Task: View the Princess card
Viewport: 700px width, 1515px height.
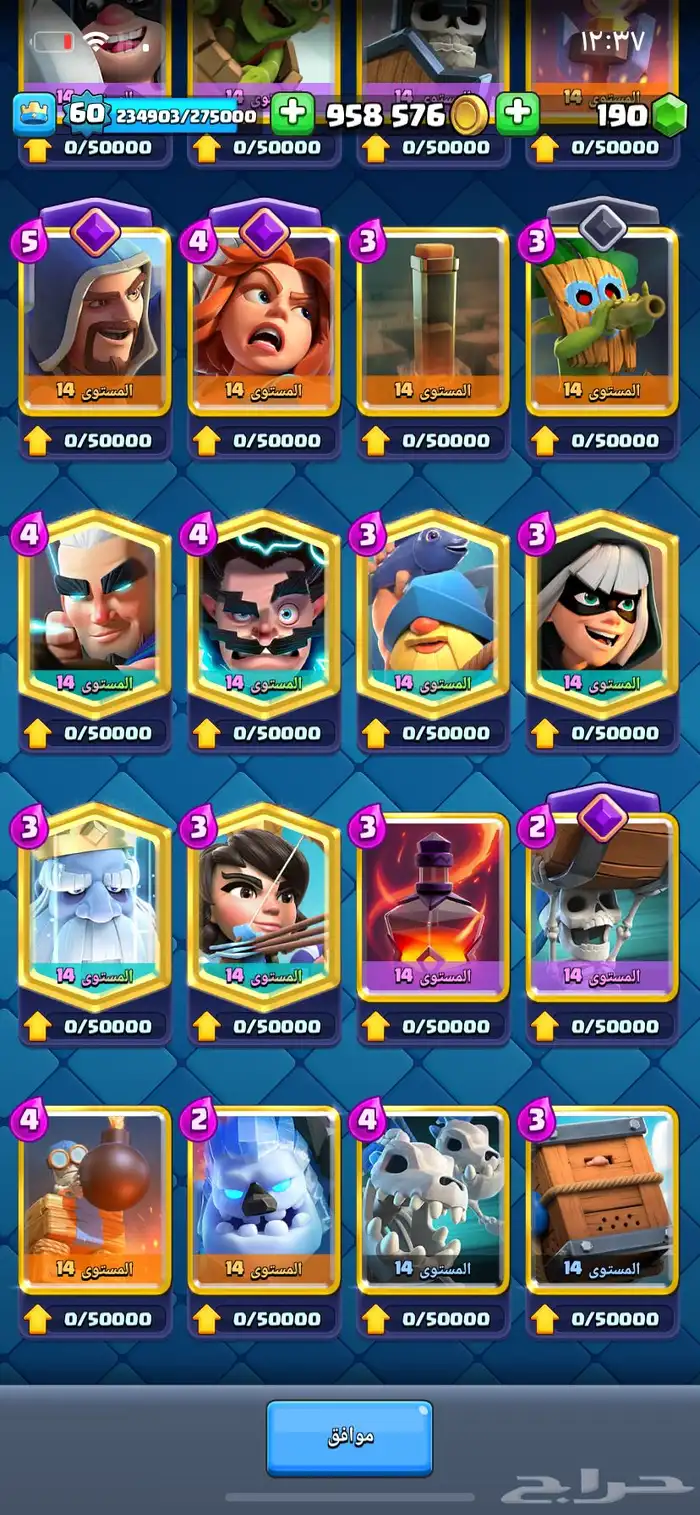Action: (264, 905)
